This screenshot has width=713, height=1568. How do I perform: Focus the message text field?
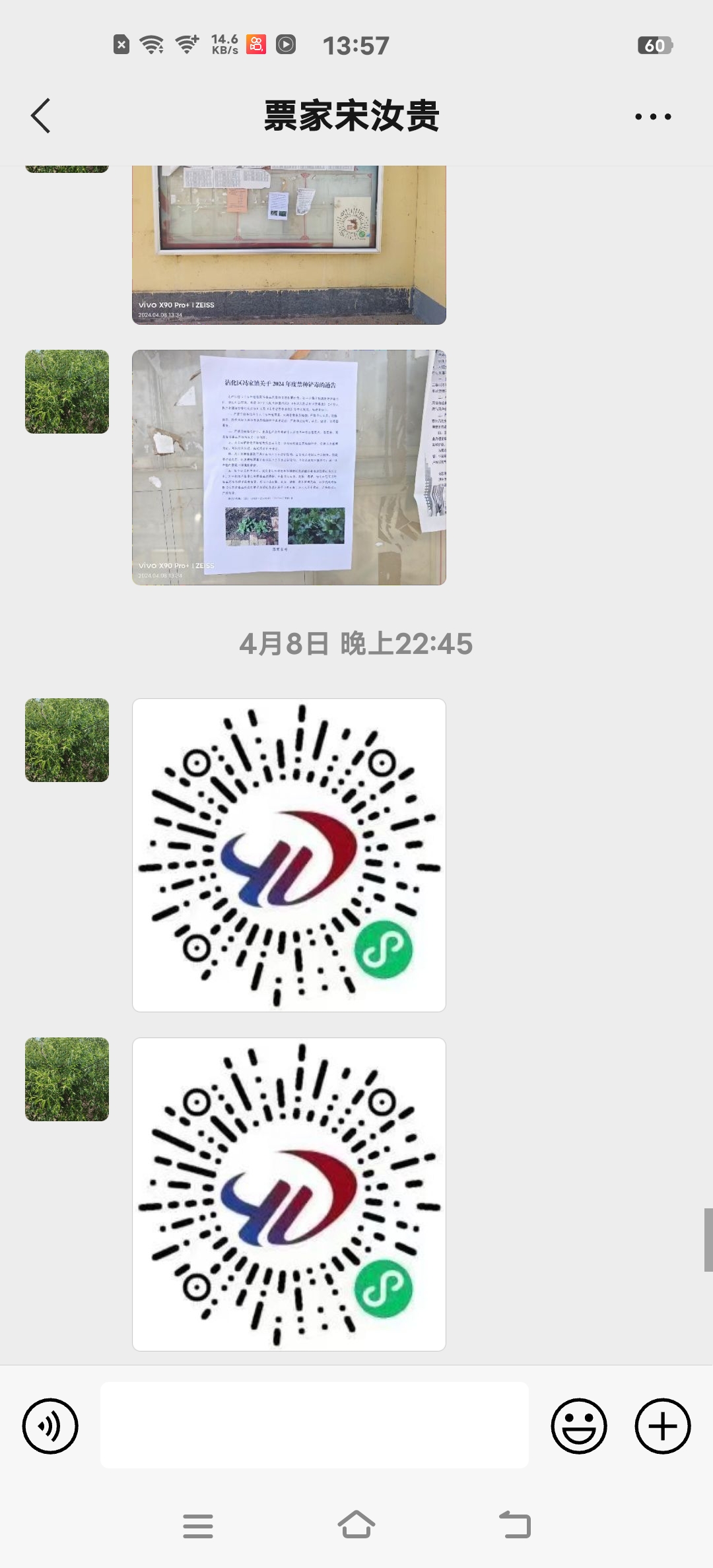click(314, 1425)
